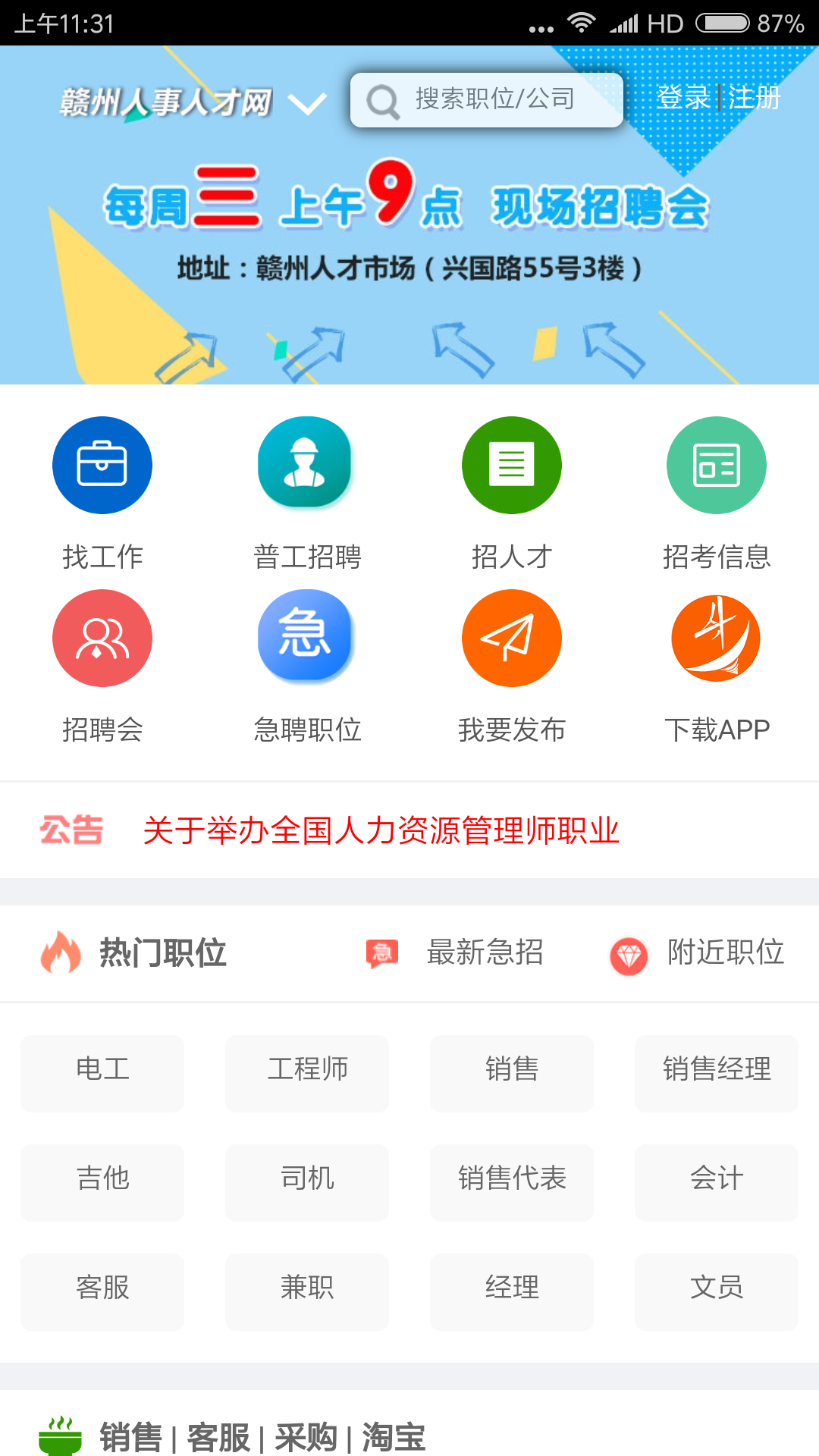Expand the 赣州人事人才网 dropdown arrow
Image resolution: width=819 pixels, height=1456 pixels.
point(306,103)
